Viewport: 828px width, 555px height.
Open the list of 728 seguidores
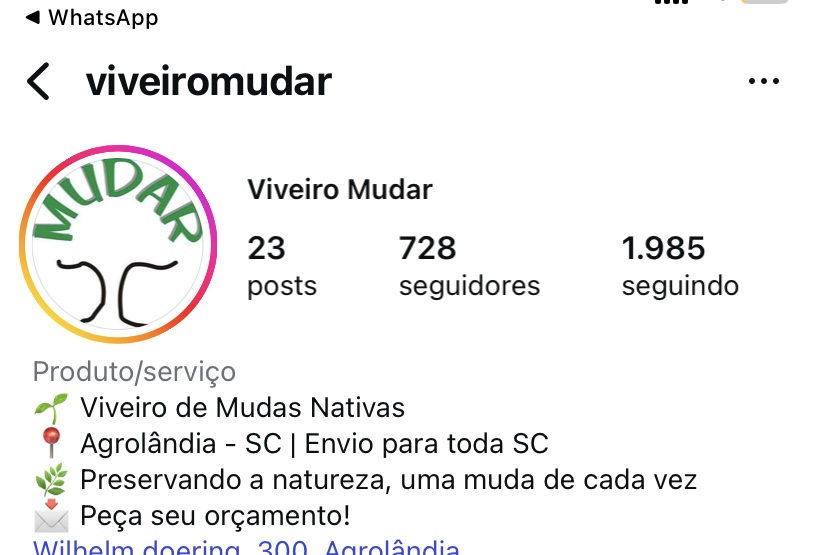pyautogui.click(x=469, y=266)
